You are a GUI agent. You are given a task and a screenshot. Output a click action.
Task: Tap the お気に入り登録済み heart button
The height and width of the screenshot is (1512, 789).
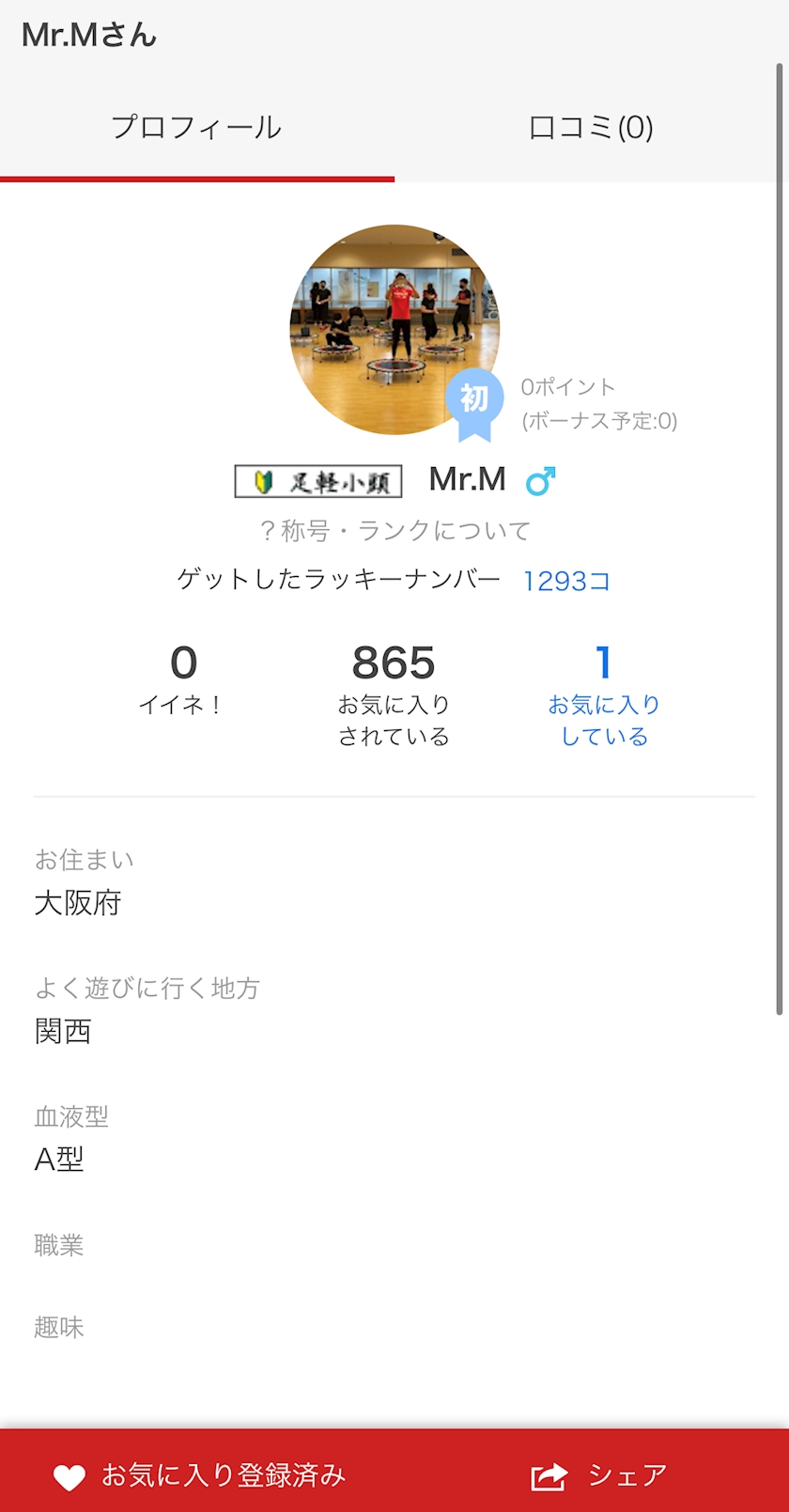199,1475
